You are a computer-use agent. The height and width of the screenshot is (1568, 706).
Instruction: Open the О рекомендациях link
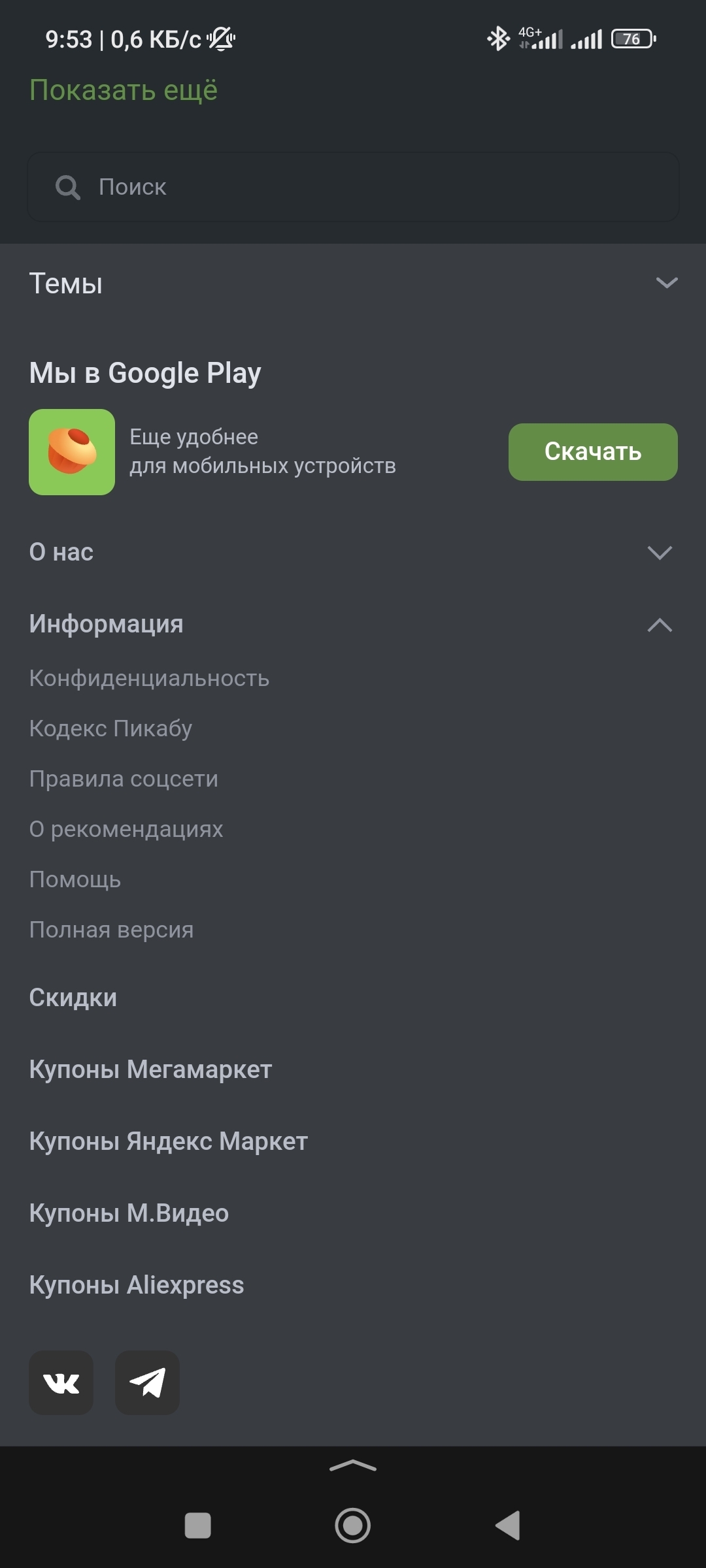[x=126, y=829]
